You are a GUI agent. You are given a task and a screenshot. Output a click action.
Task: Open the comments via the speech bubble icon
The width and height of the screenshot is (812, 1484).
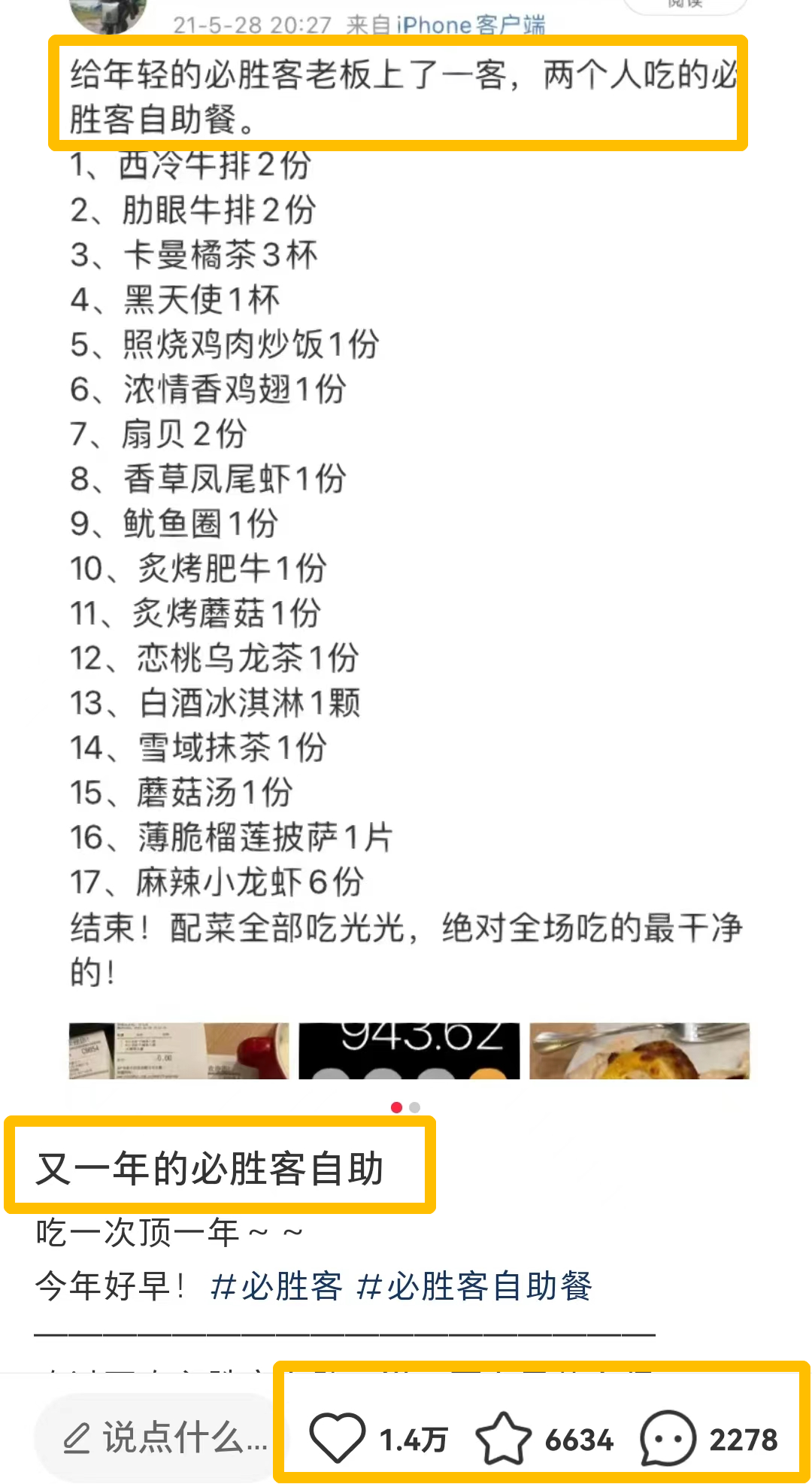click(x=668, y=1438)
